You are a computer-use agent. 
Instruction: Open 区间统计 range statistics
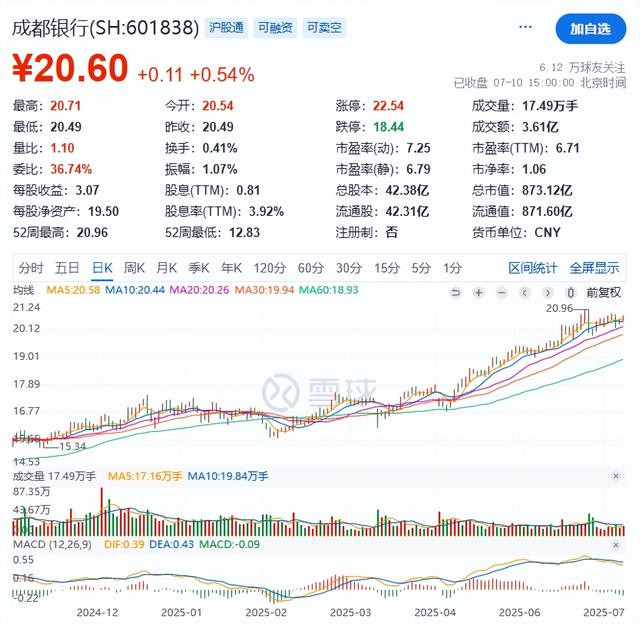tap(532, 268)
